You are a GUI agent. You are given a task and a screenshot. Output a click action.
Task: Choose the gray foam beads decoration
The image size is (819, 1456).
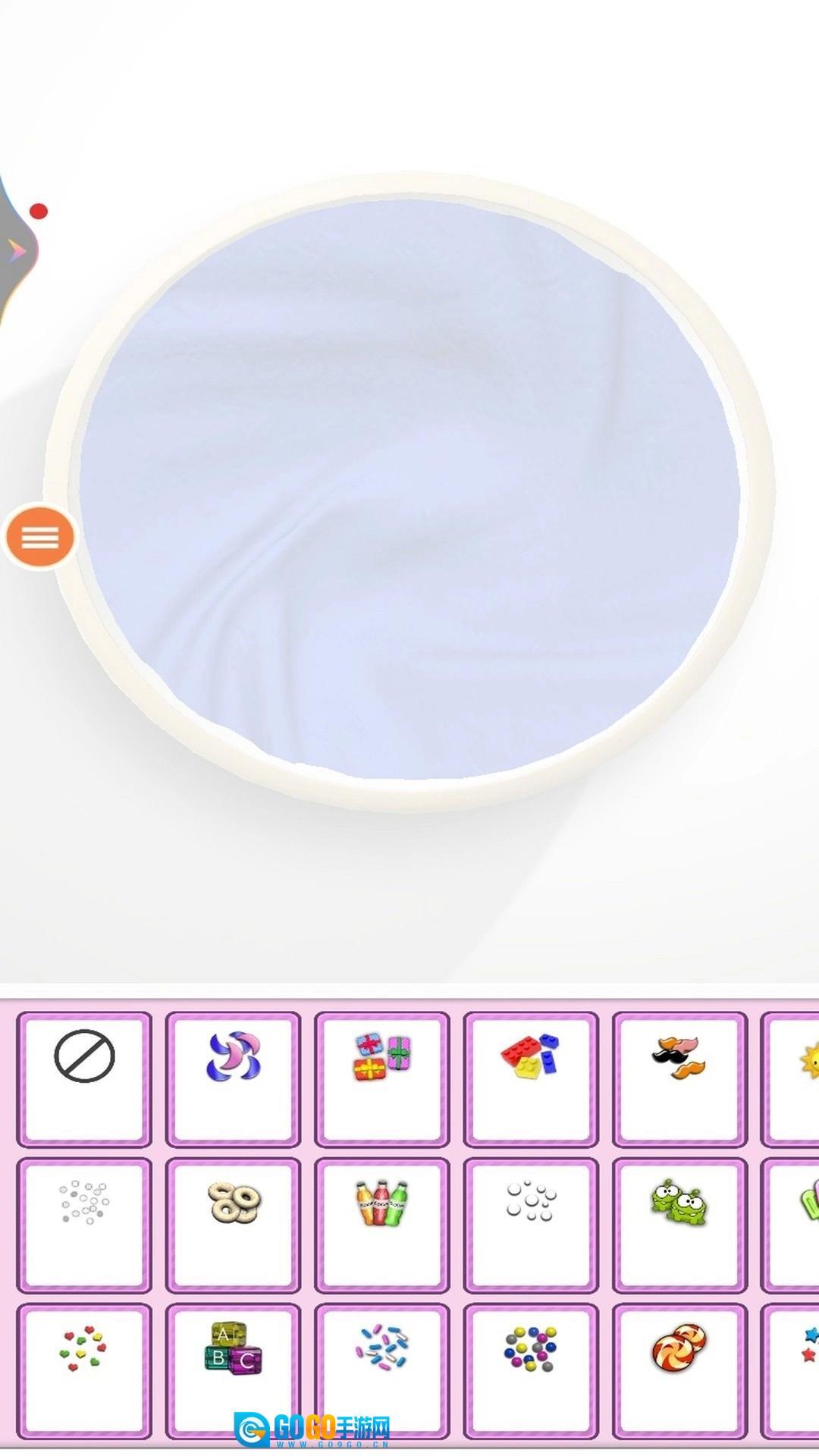click(x=84, y=1225)
